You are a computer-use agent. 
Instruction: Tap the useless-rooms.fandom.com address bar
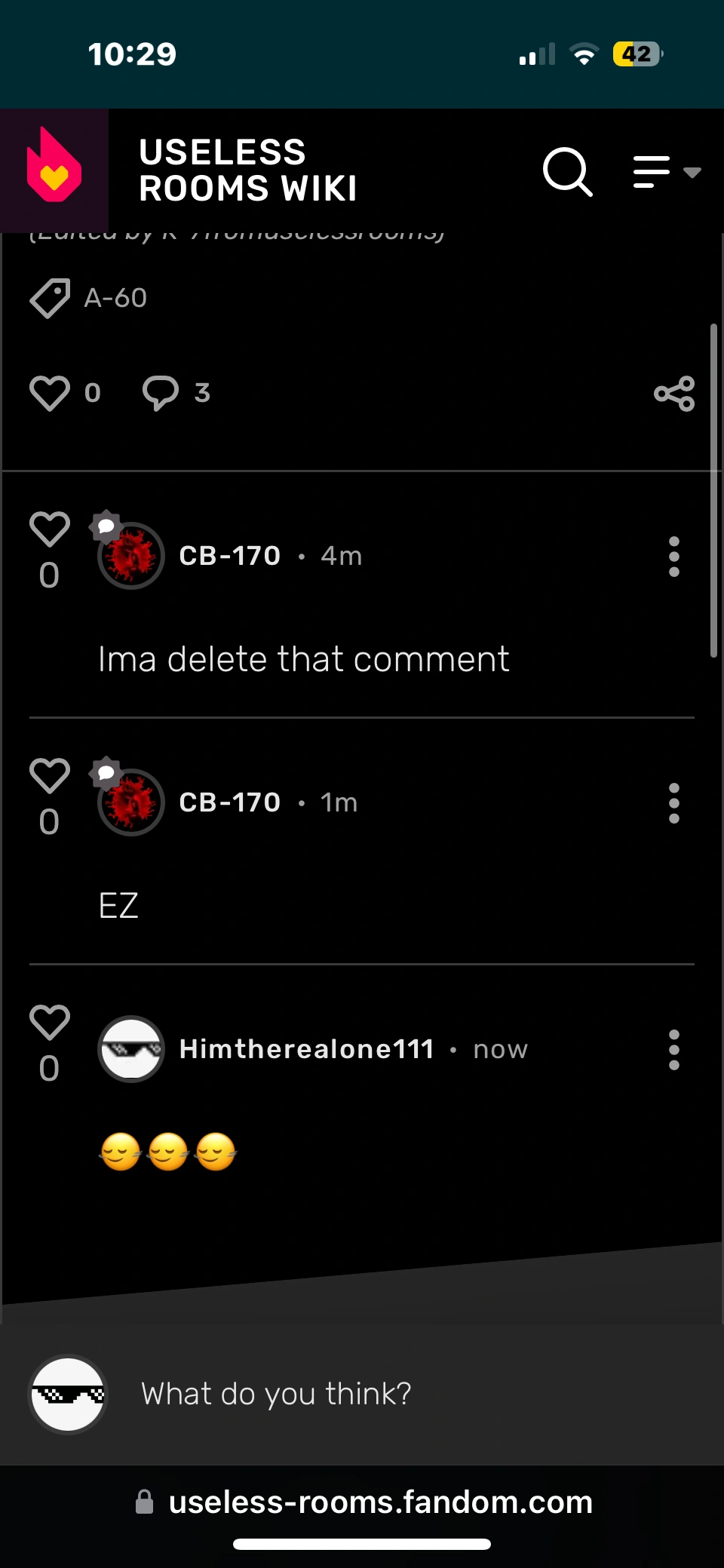(380, 1502)
